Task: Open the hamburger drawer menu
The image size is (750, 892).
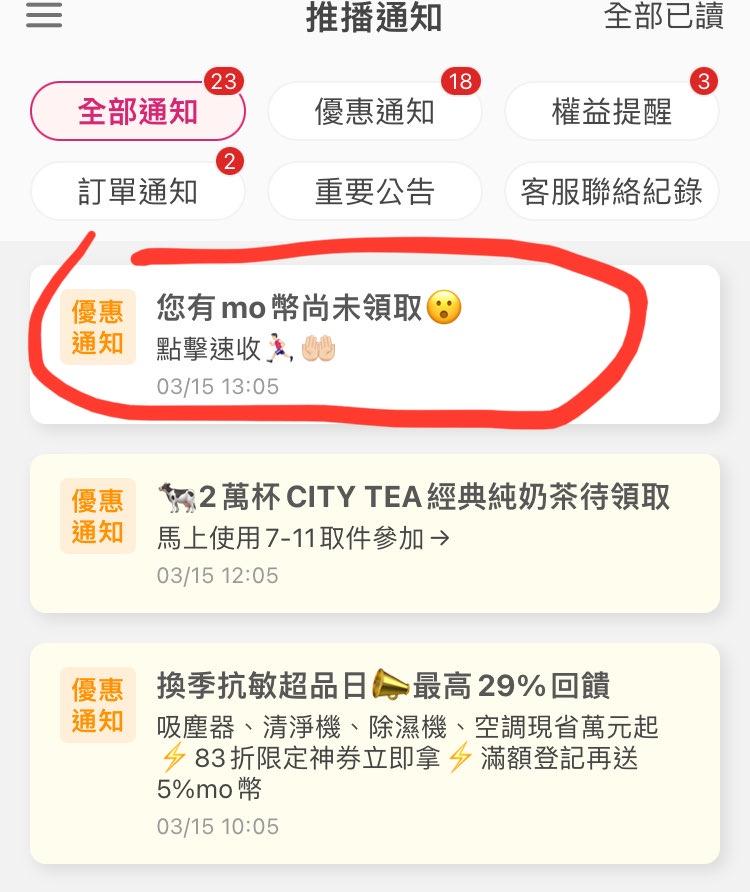Action: [x=44, y=17]
